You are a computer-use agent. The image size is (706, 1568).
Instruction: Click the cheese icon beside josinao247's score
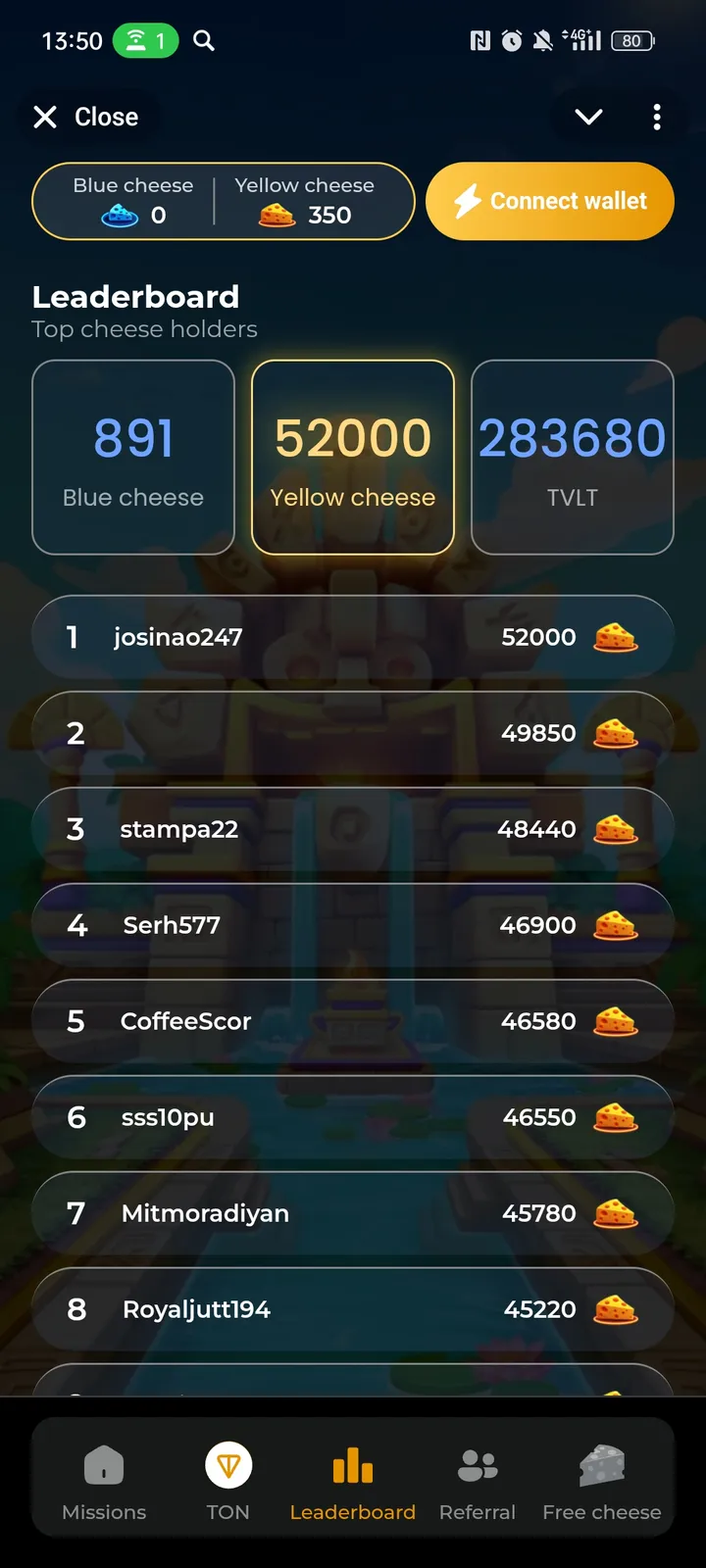616,637
